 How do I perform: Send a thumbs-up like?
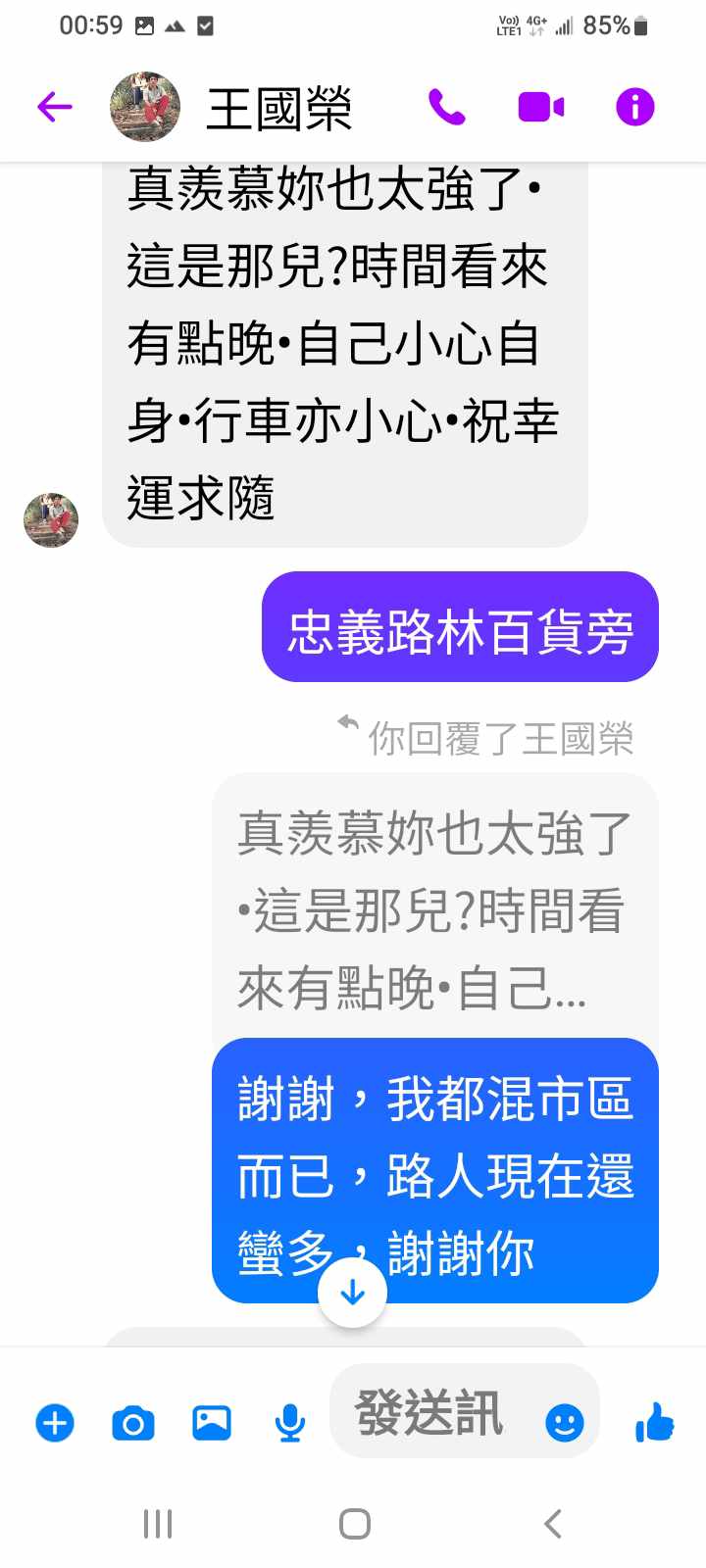[x=654, y=1422]
